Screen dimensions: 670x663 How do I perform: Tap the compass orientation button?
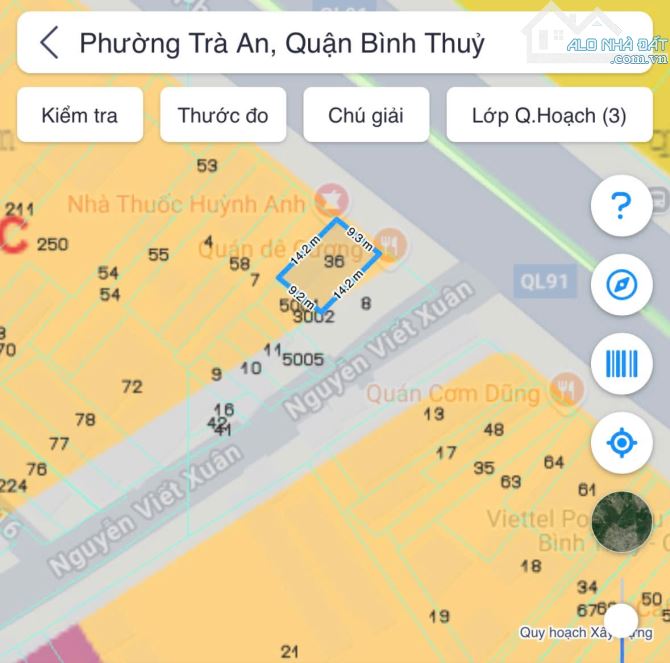pyautogui.click(x=621, y=286)
